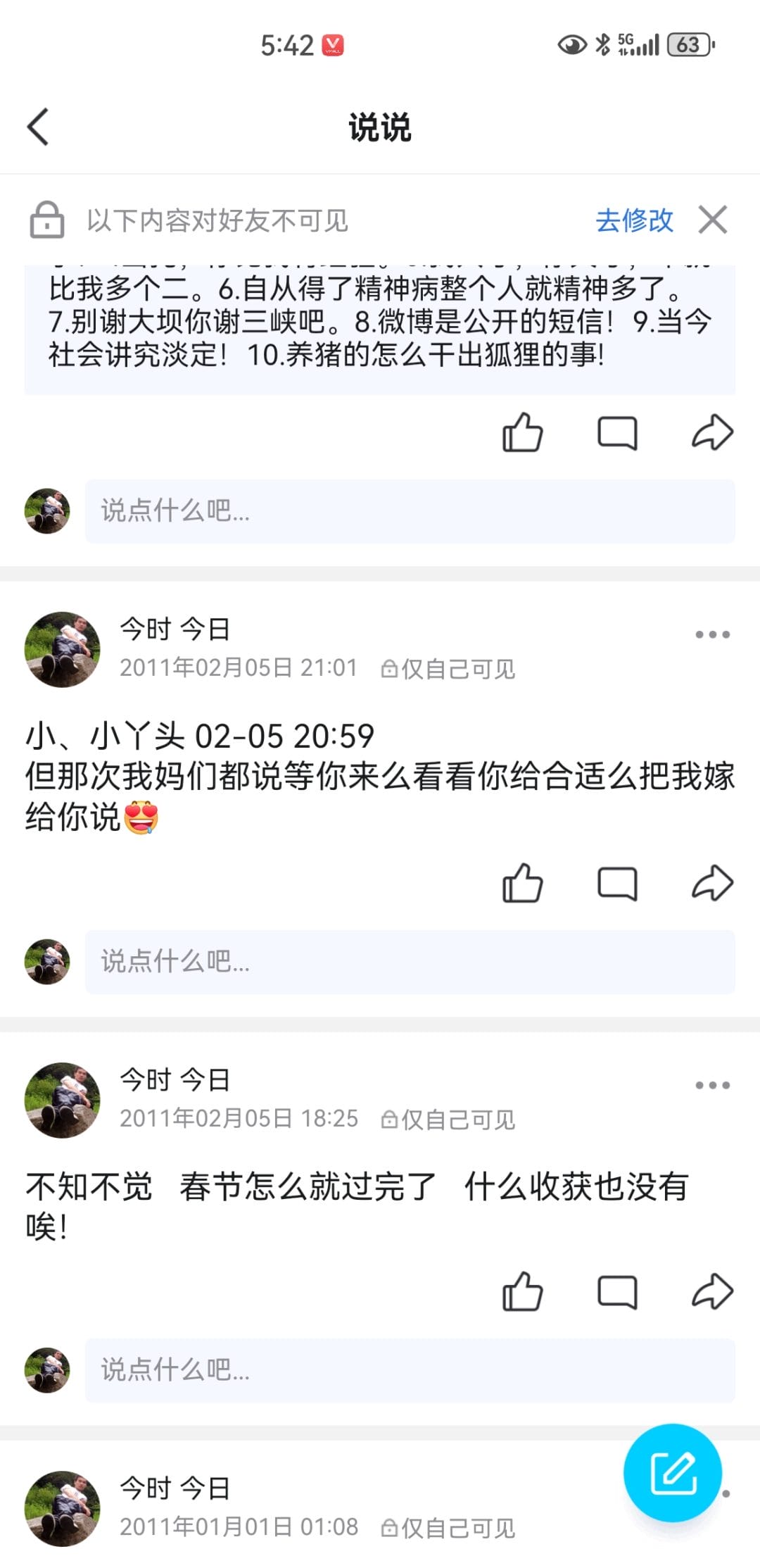Image resolution: width=760 pixels, height=1568 pixels.
Task: Share the 21:01 小丫头 post
Action: [x=712, y=883]
